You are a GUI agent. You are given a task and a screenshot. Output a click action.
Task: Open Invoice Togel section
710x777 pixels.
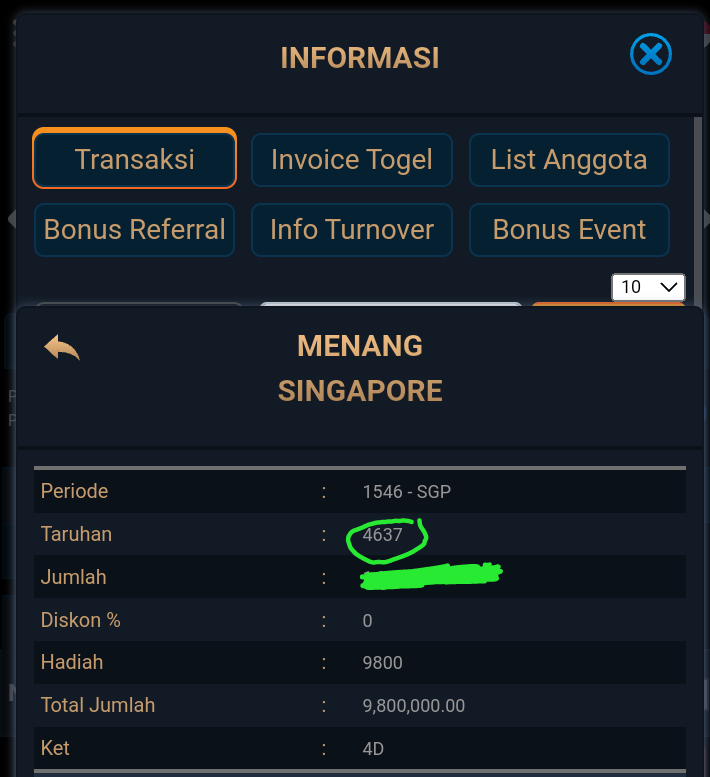[x=351, y=159]
